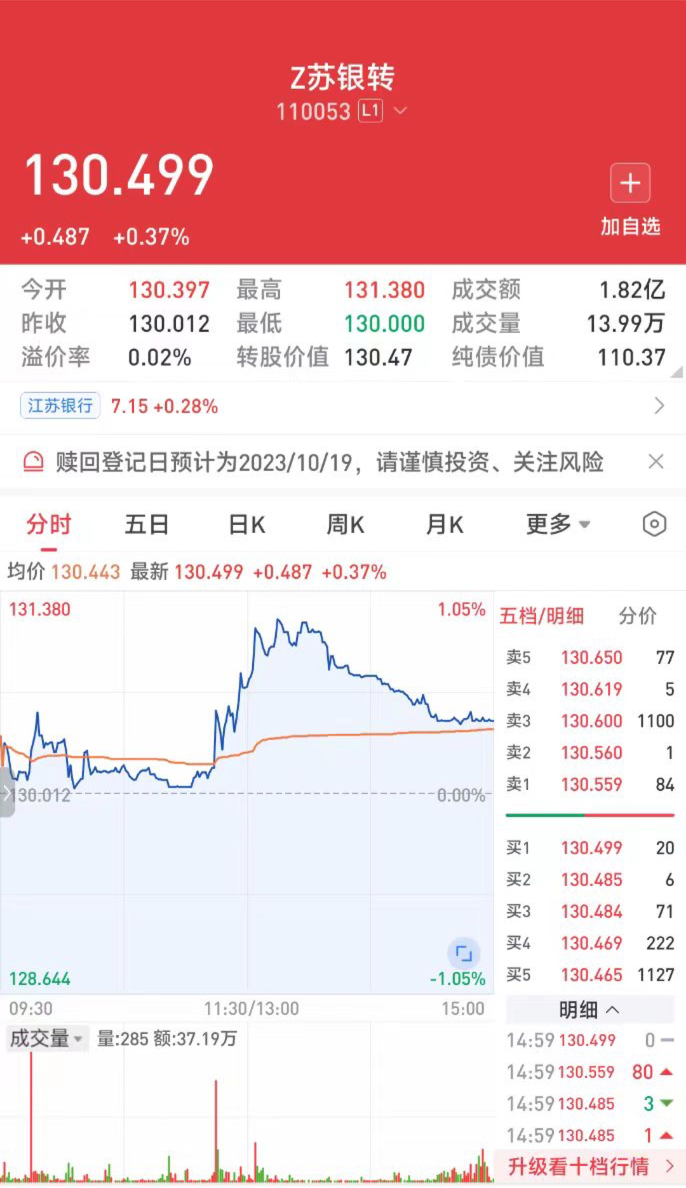Dismiss the 赎回登记日 risk notice
Screen dimensions: 686x1188
656,461
